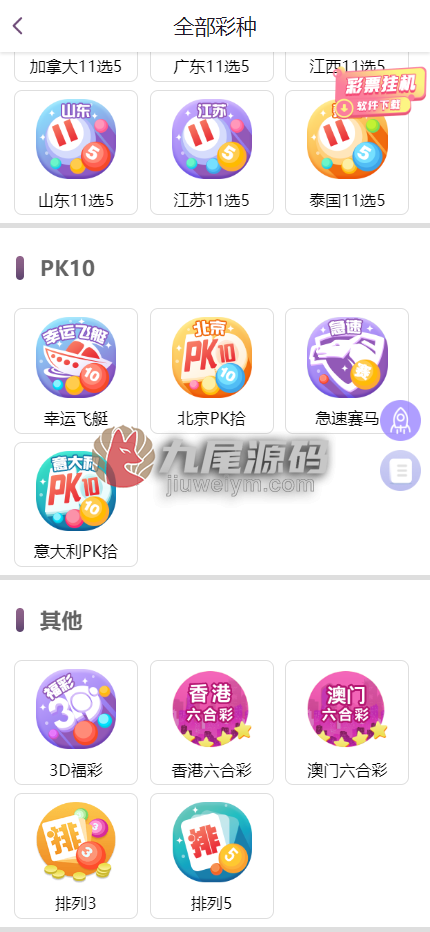
Task: Open 加拿大11选5 lottery
Action: point(76,67)
